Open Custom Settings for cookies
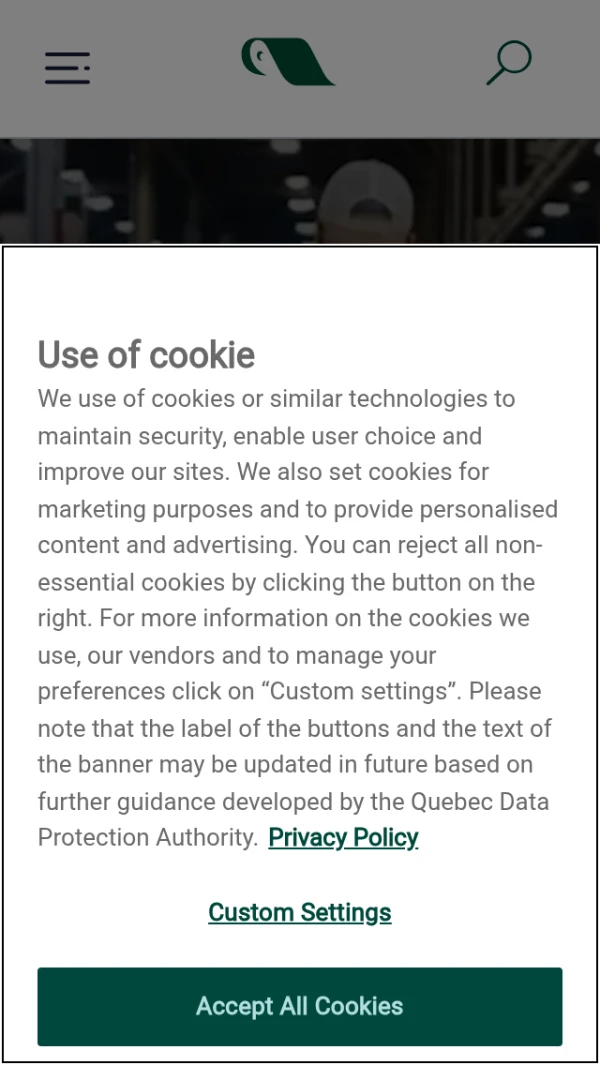The image size is (600, 1065). tap(299, 912)
